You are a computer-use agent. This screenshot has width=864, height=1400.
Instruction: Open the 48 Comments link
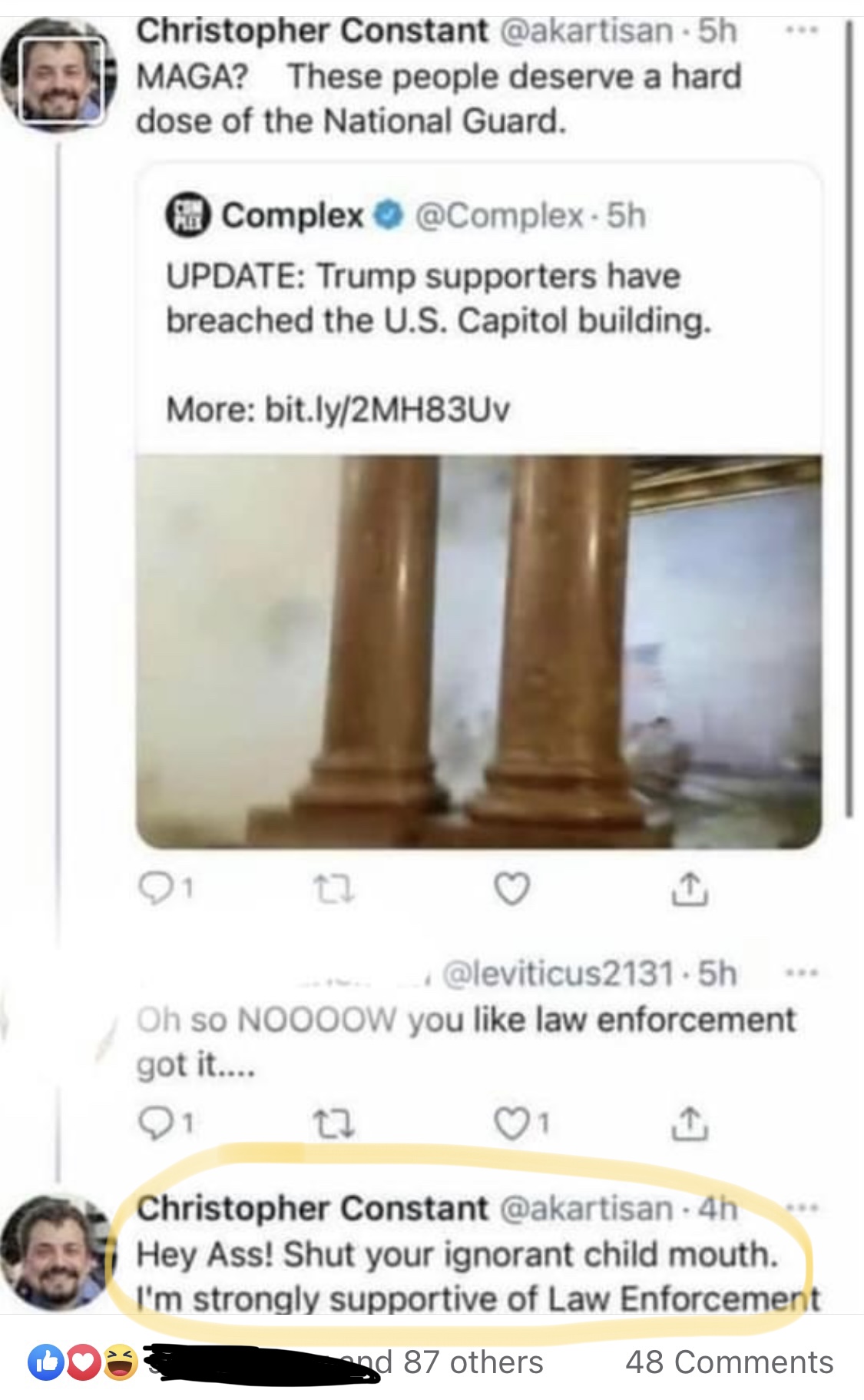[728, 1362]
